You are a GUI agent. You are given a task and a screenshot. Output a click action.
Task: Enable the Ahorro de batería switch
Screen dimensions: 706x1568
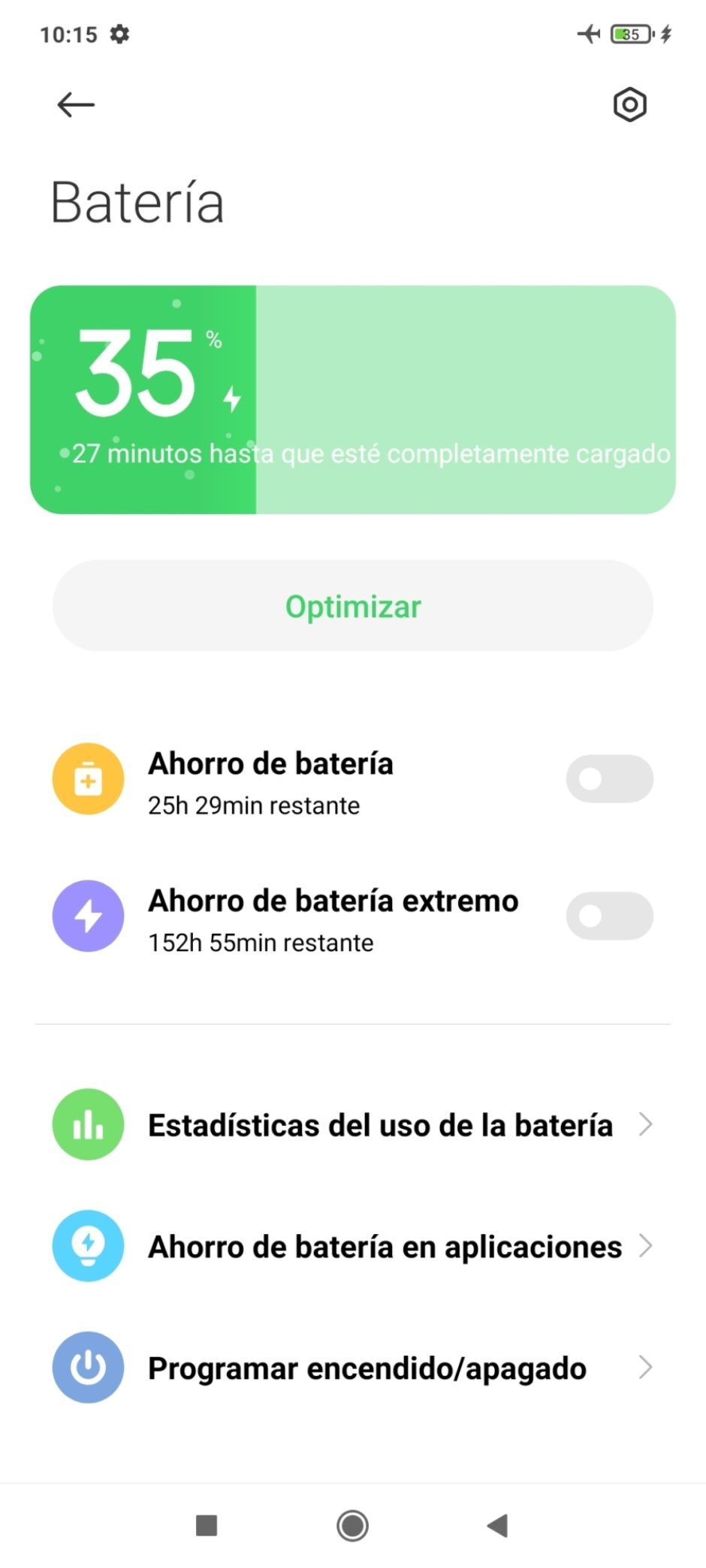click(x=609, y=779)
